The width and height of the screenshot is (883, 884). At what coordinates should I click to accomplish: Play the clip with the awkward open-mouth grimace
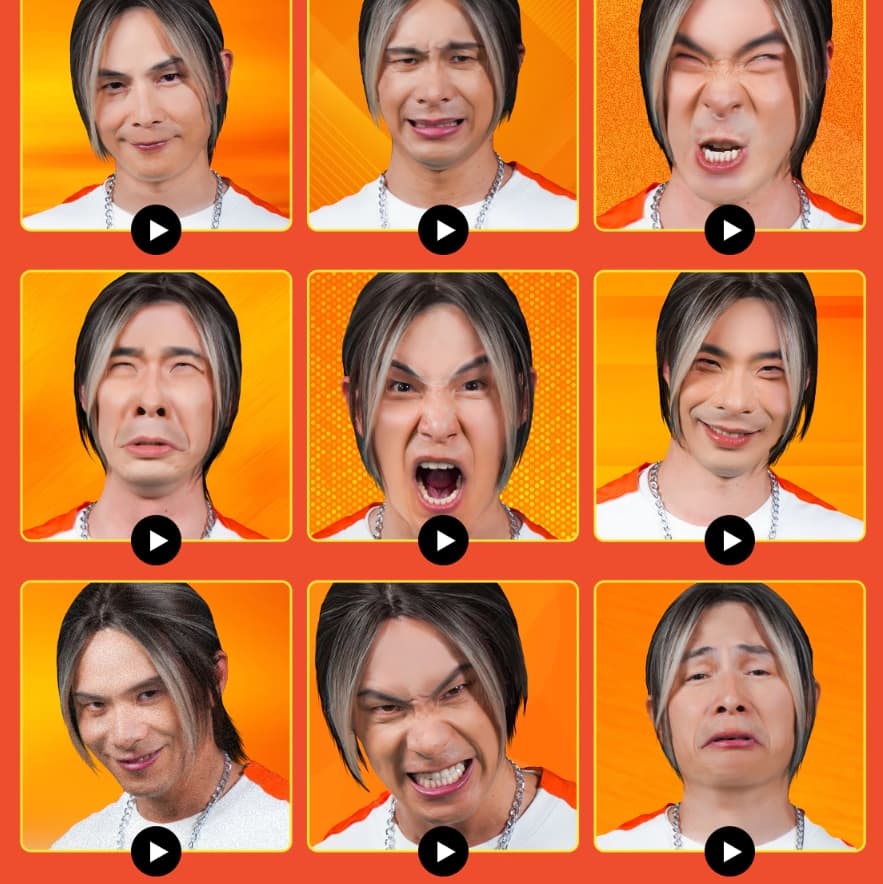[x=443, y=231]
